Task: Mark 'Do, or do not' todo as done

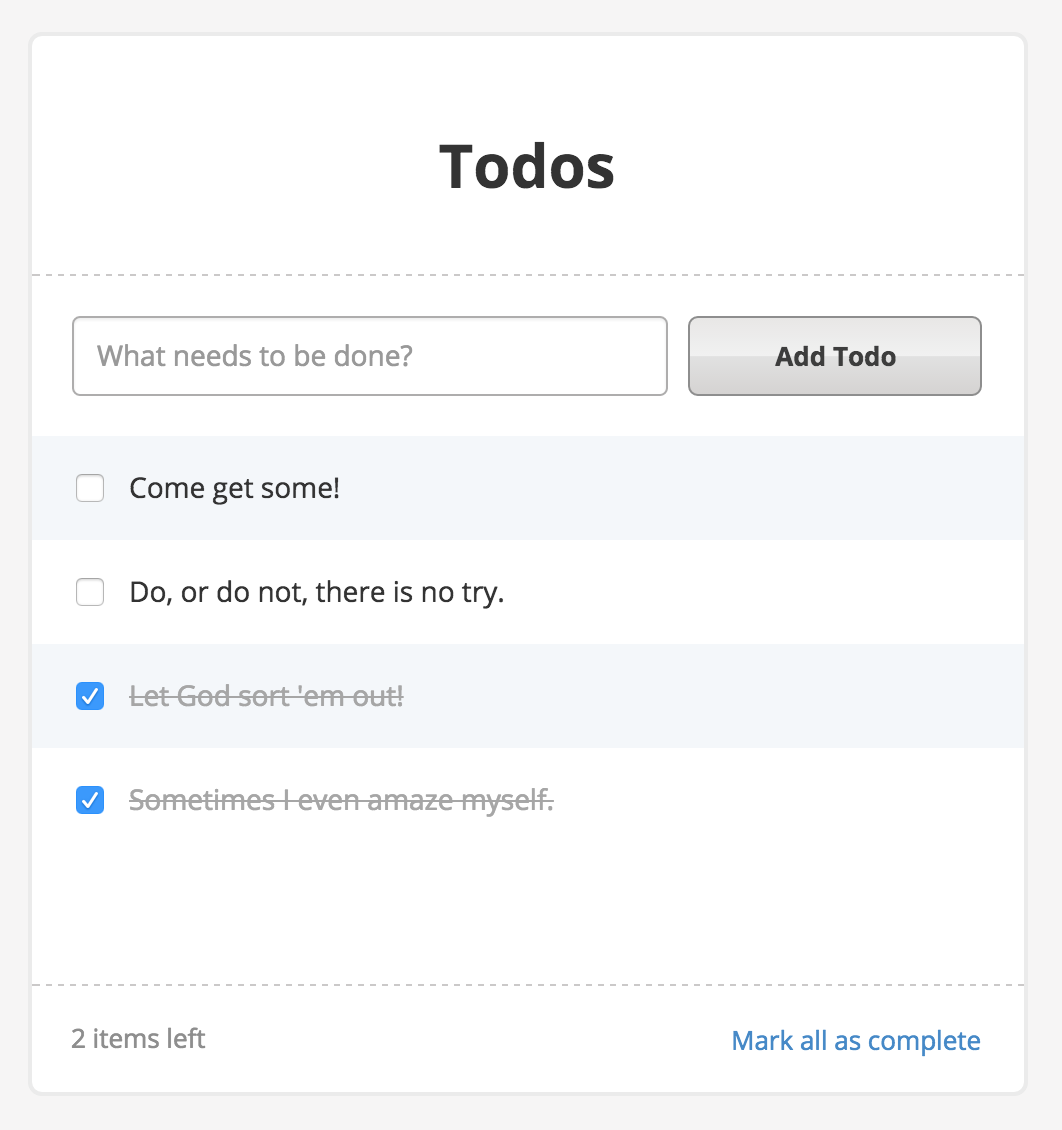Action: point(90,593)
